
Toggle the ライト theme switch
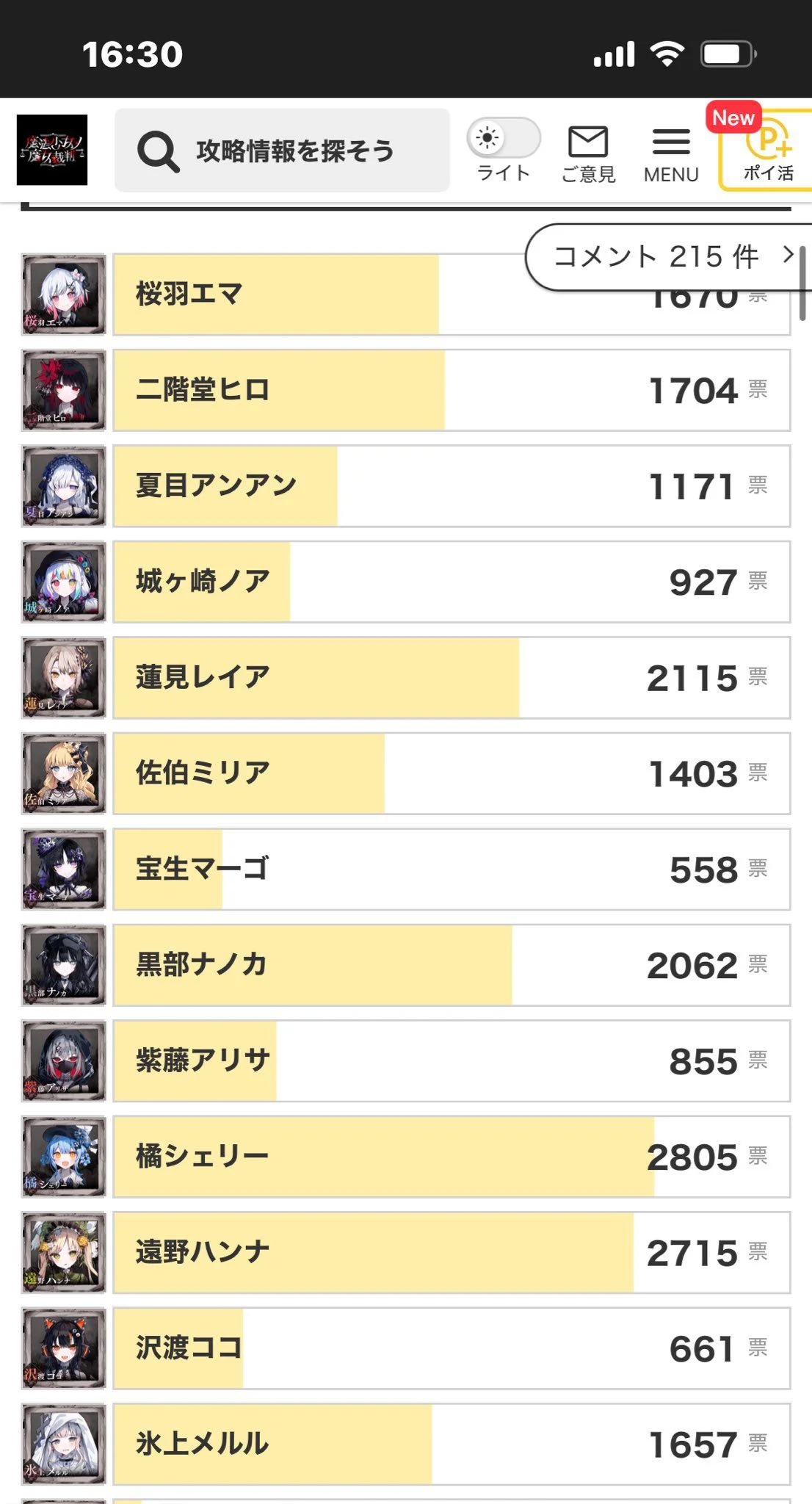coord(504,138)
